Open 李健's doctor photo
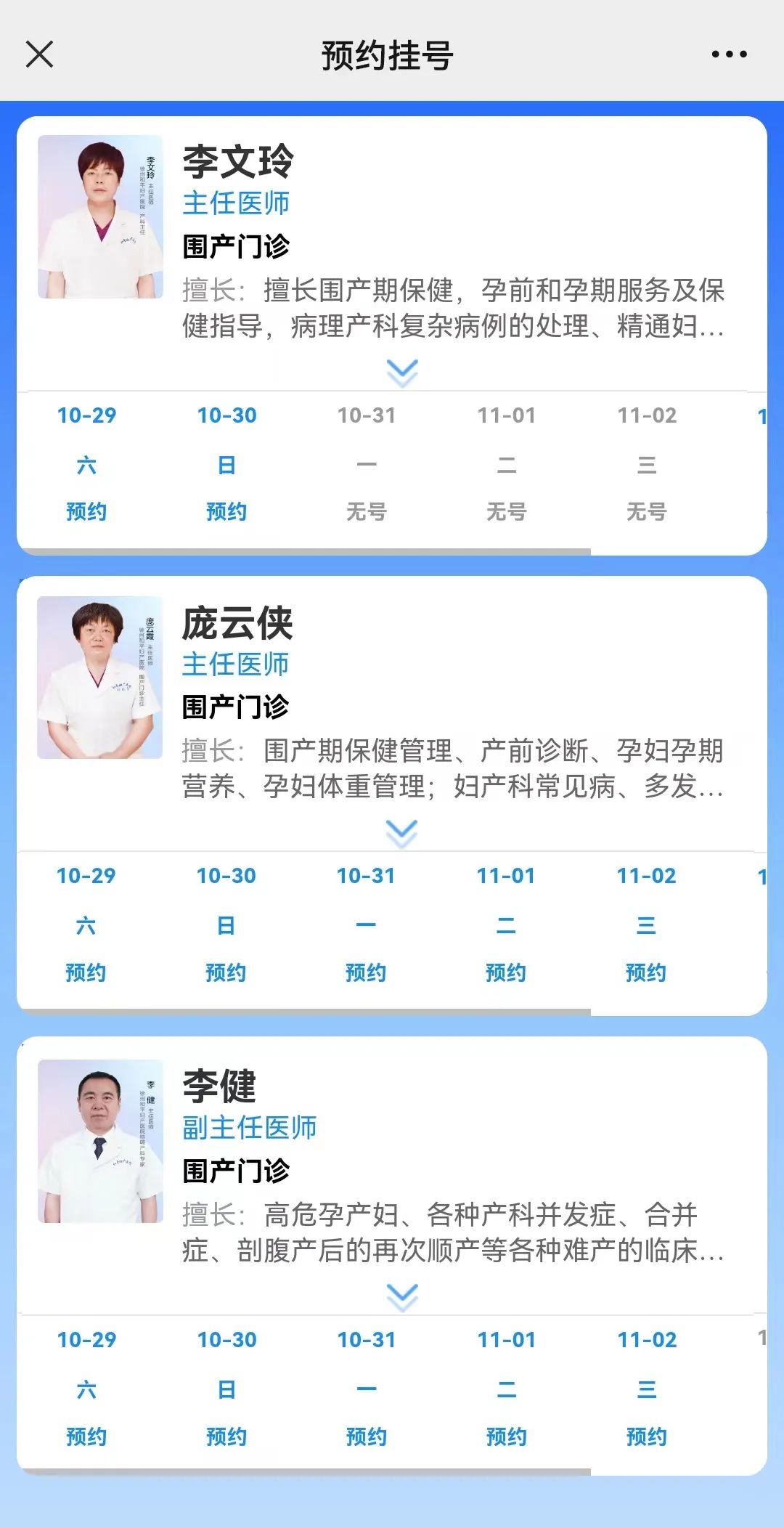Viewport: 784px width, 1528px height. (x=100, y=1141)
